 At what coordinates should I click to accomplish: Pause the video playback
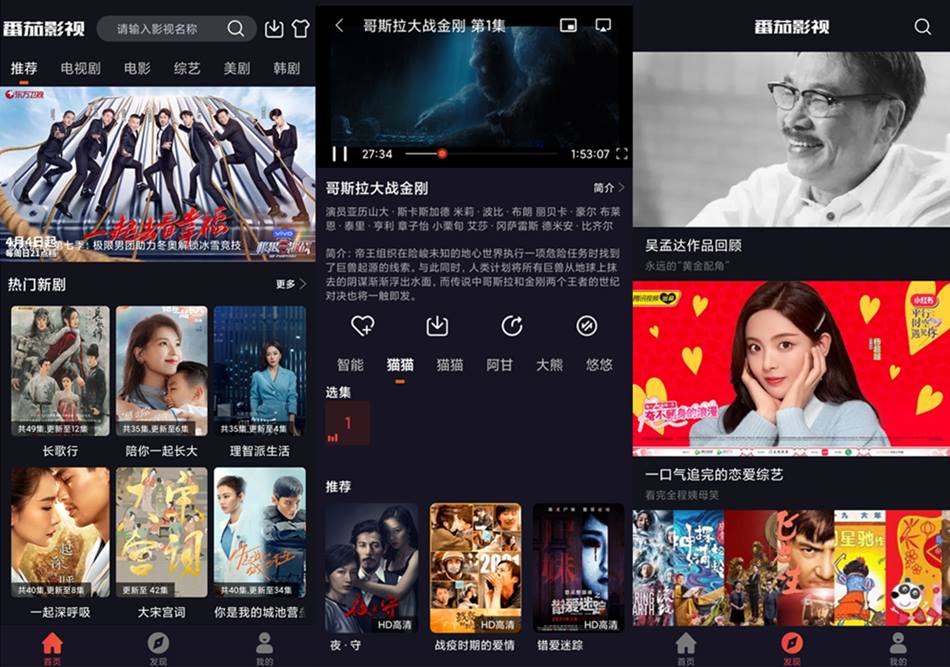tap(340, 154)
